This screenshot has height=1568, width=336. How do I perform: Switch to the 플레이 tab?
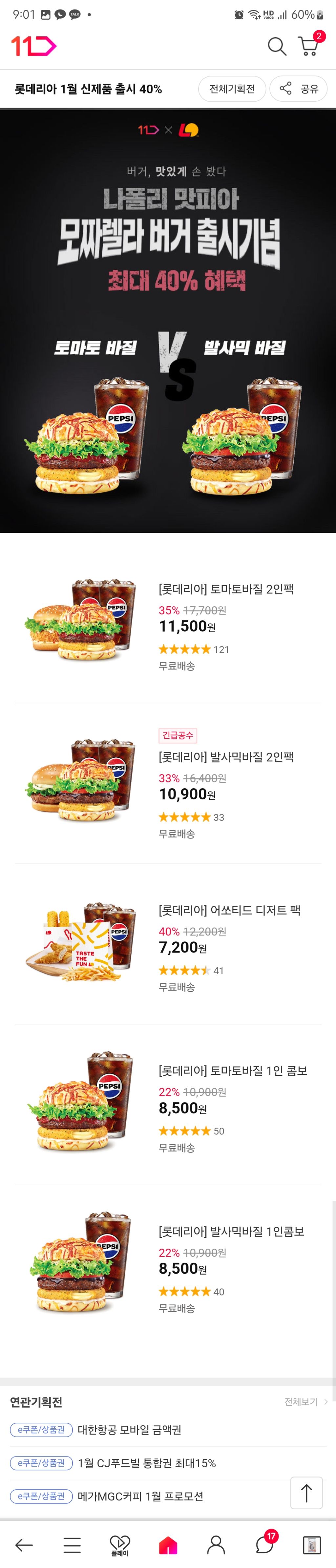[x=120, y=1545]
